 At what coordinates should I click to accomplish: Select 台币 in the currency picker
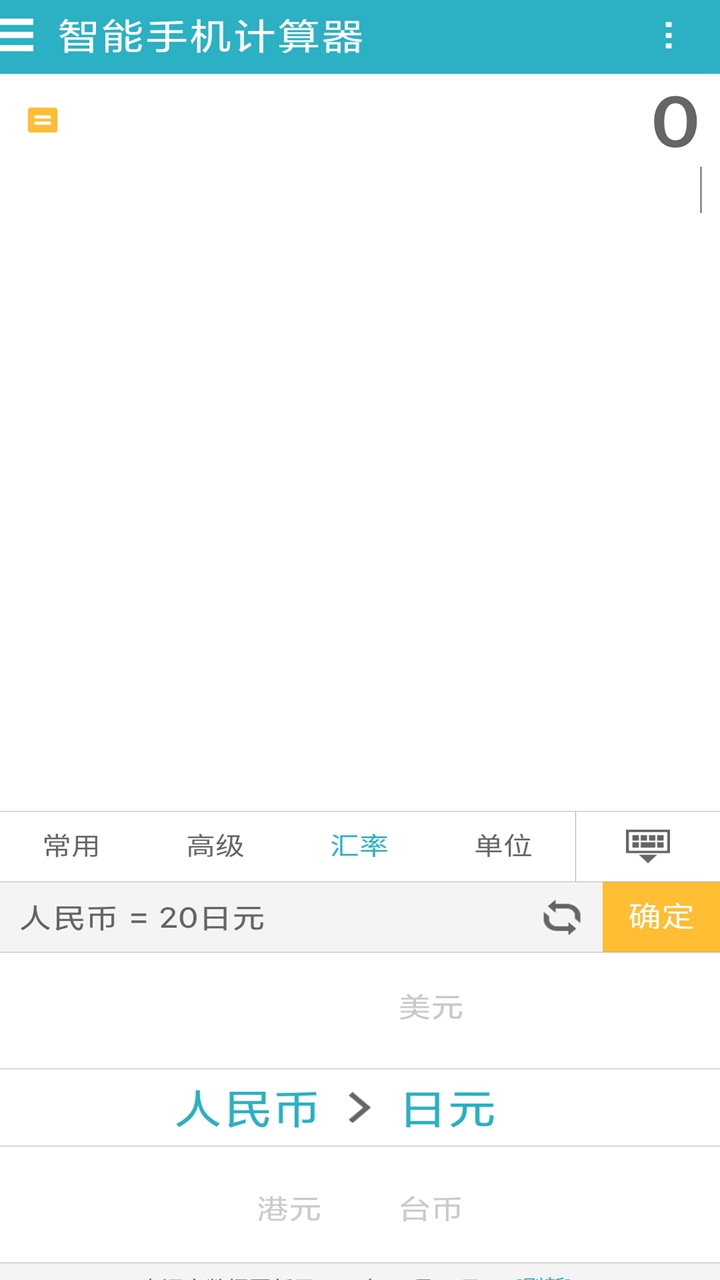(x=428, y=1208)
